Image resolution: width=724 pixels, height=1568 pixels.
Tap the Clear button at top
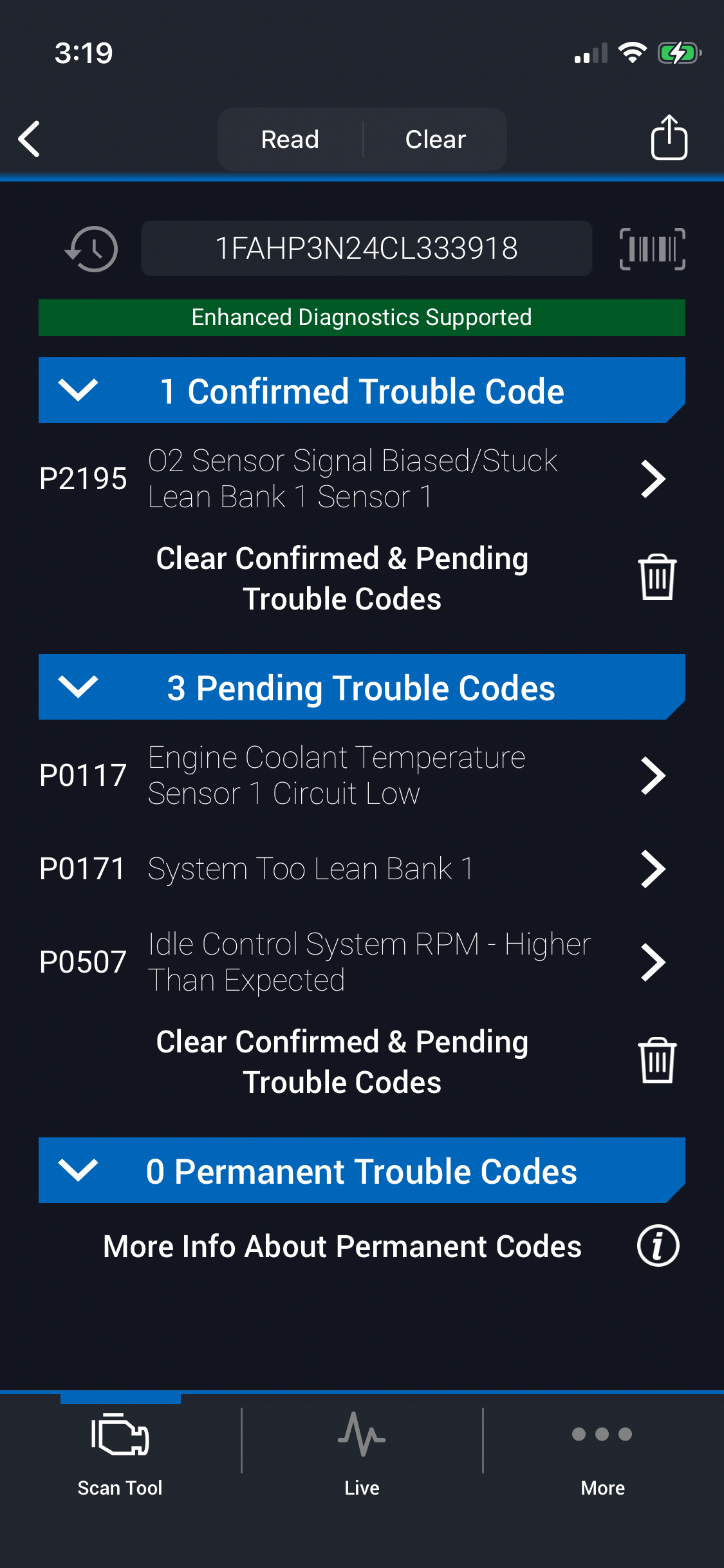click(x=435, y=139)
